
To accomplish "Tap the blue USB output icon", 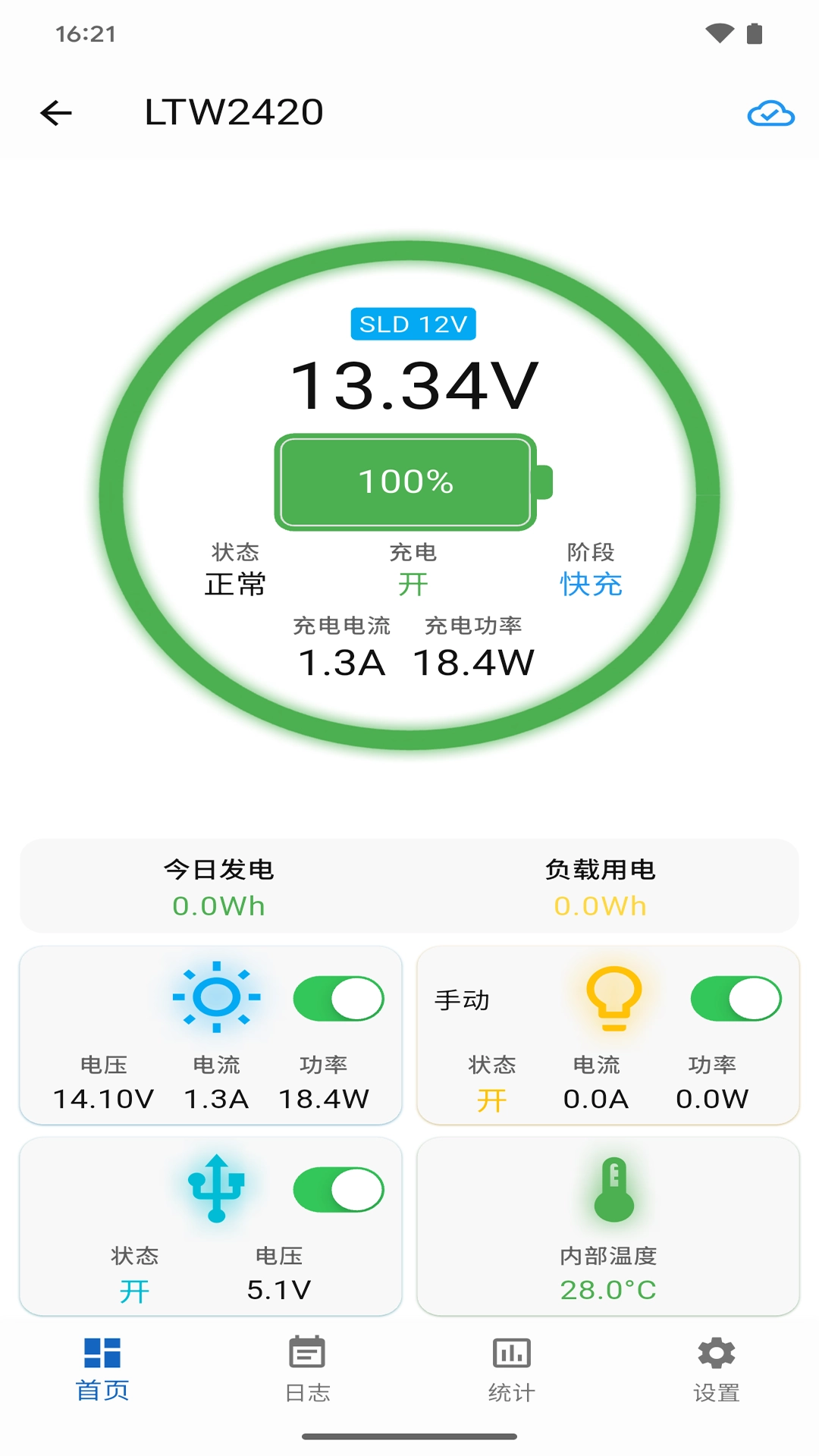I will (218, 1189).
